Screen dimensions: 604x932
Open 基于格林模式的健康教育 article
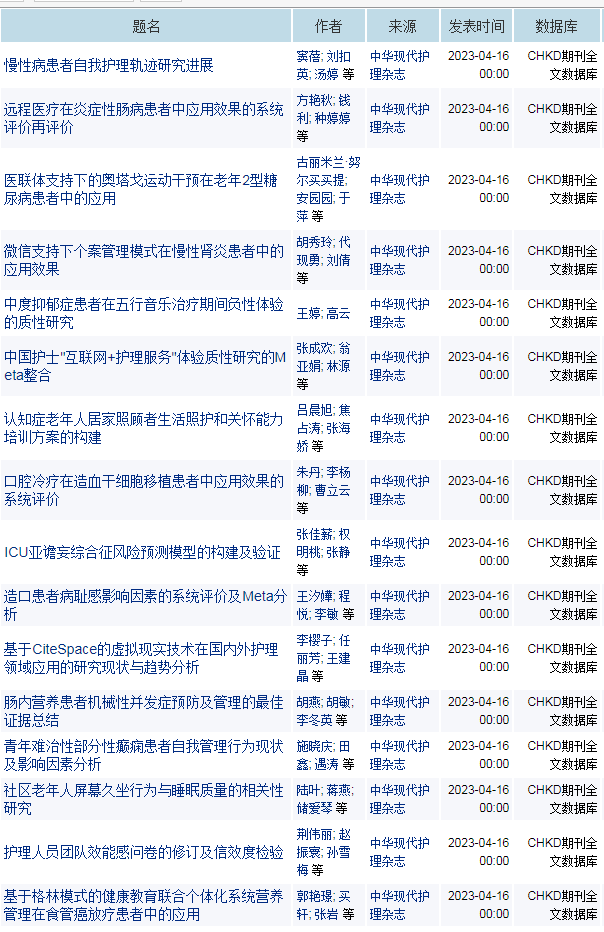pyautogui.click(x=144, y=905)
